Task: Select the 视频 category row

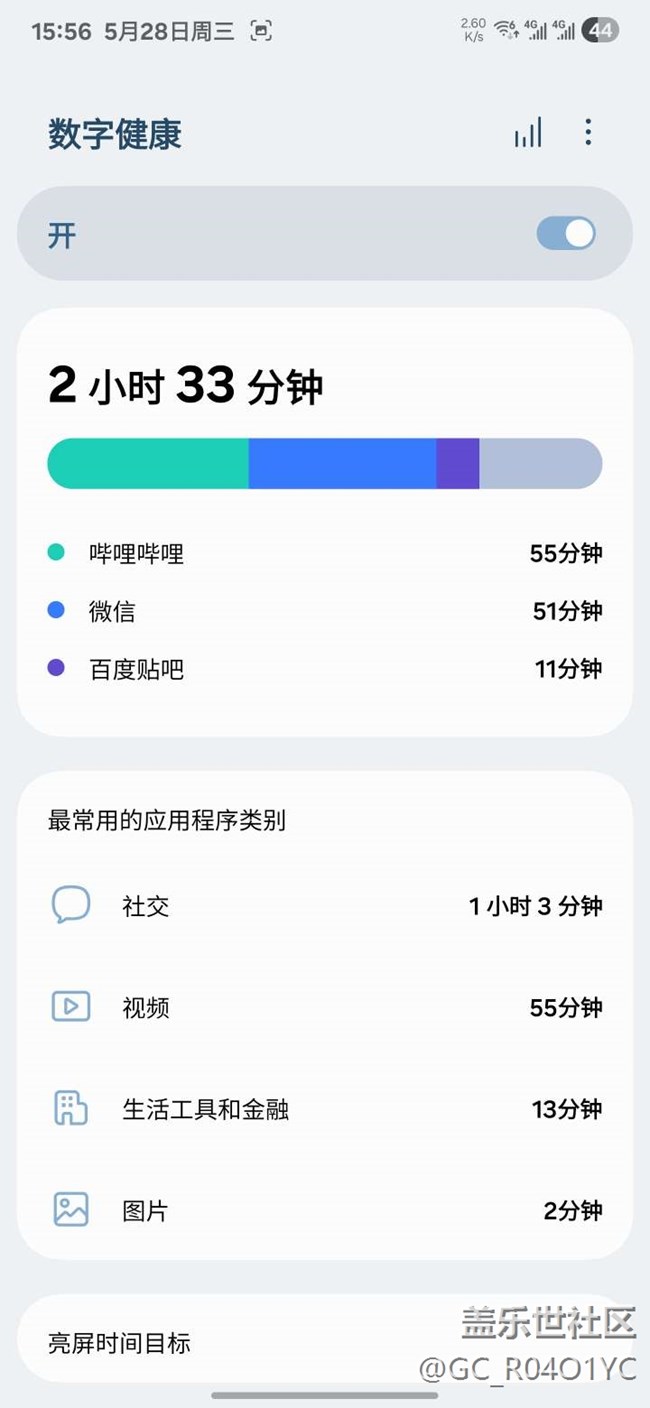Action: pyautogui.click(x=324, y=1008)
